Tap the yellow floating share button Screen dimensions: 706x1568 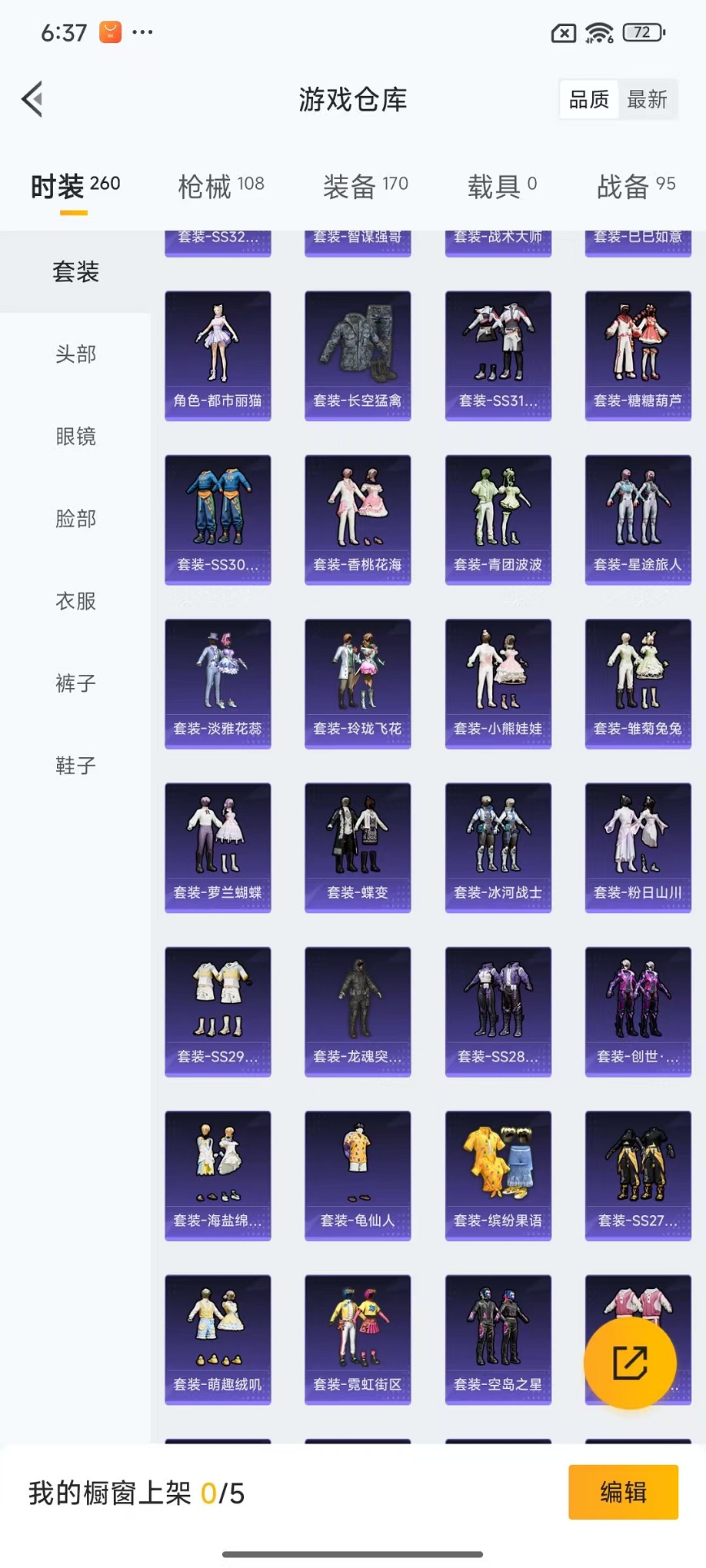coord(630,1363)
